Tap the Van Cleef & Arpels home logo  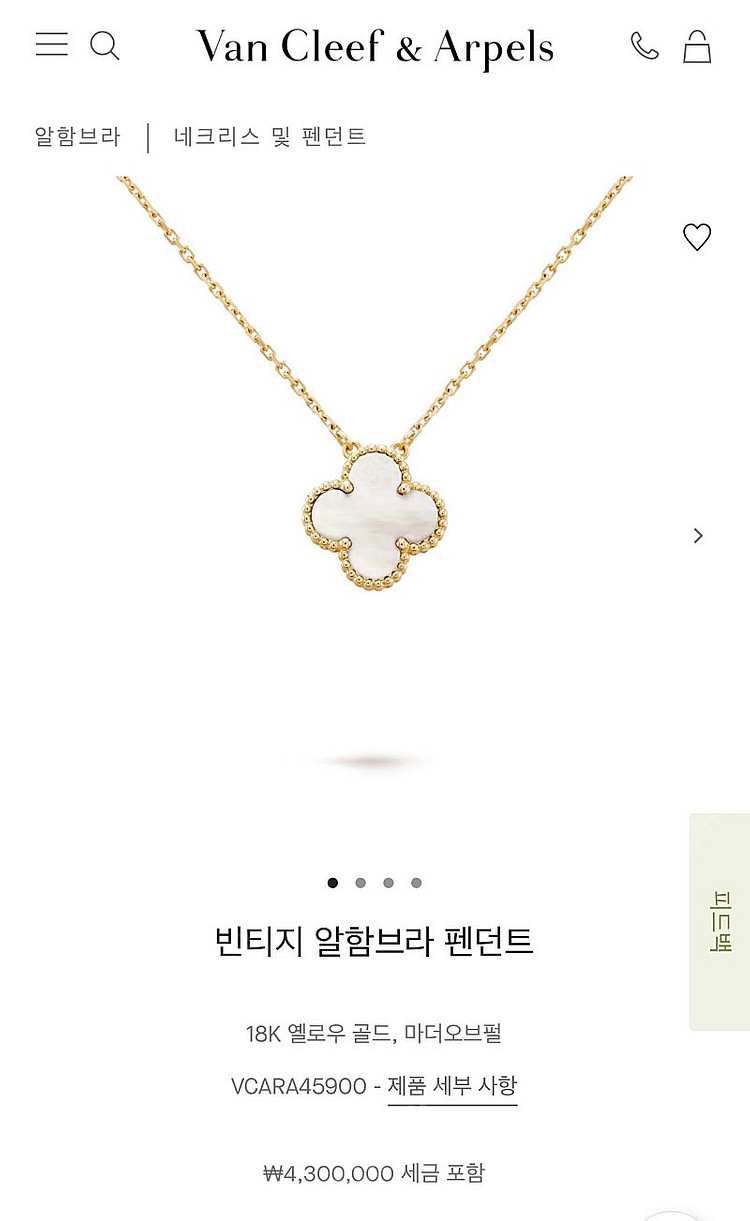tap(375, 47)
